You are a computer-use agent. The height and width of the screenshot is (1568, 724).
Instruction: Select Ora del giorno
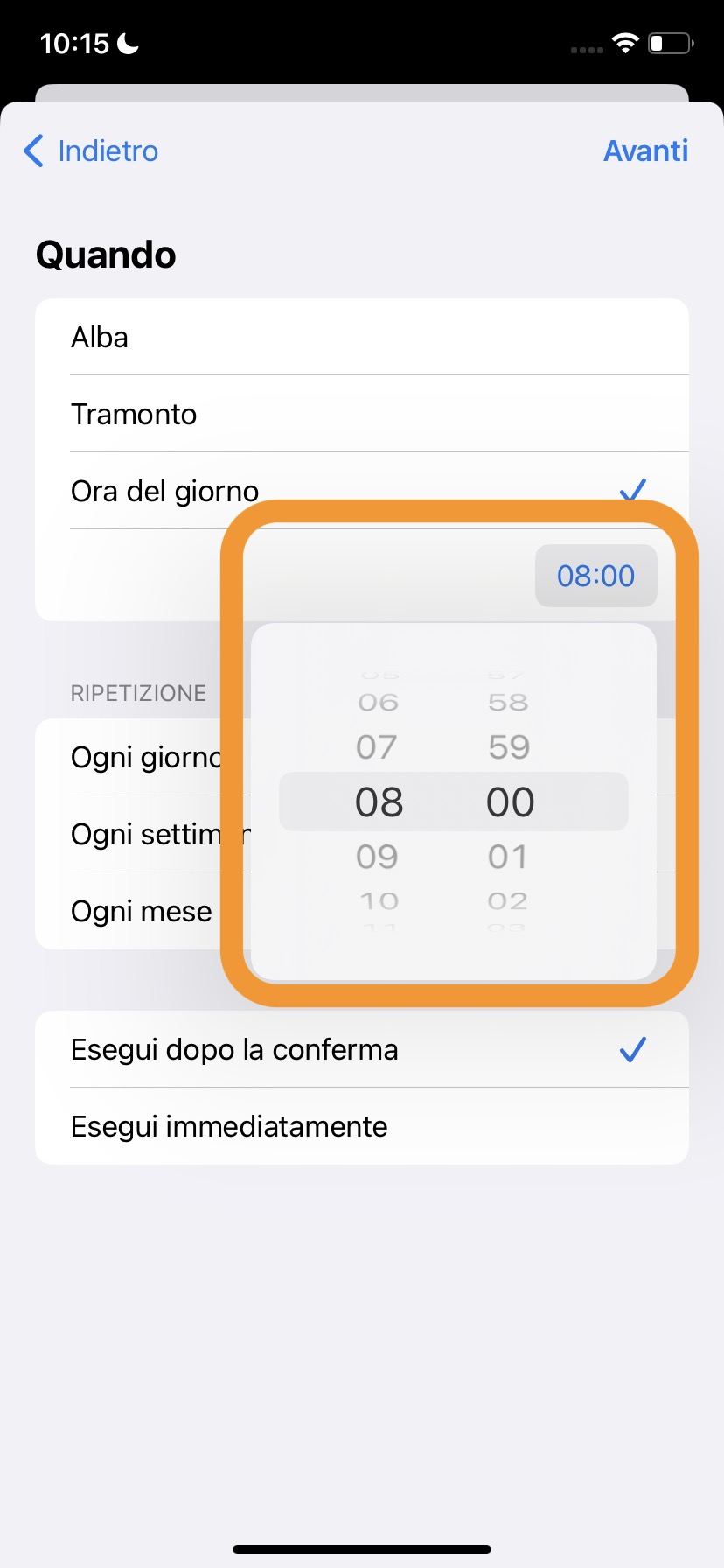(165, 492)
